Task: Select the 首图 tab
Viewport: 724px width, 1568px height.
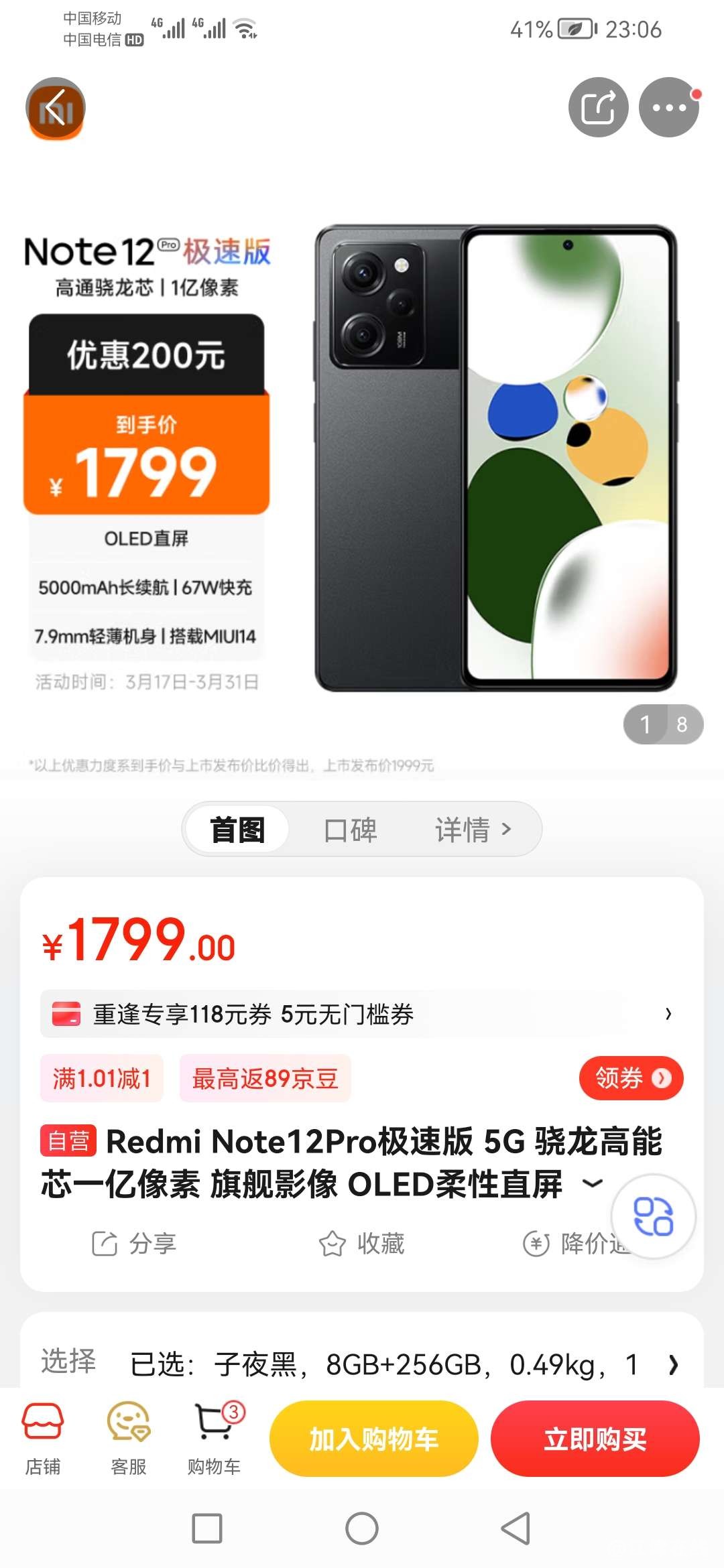Action: [x=237, y=830]
